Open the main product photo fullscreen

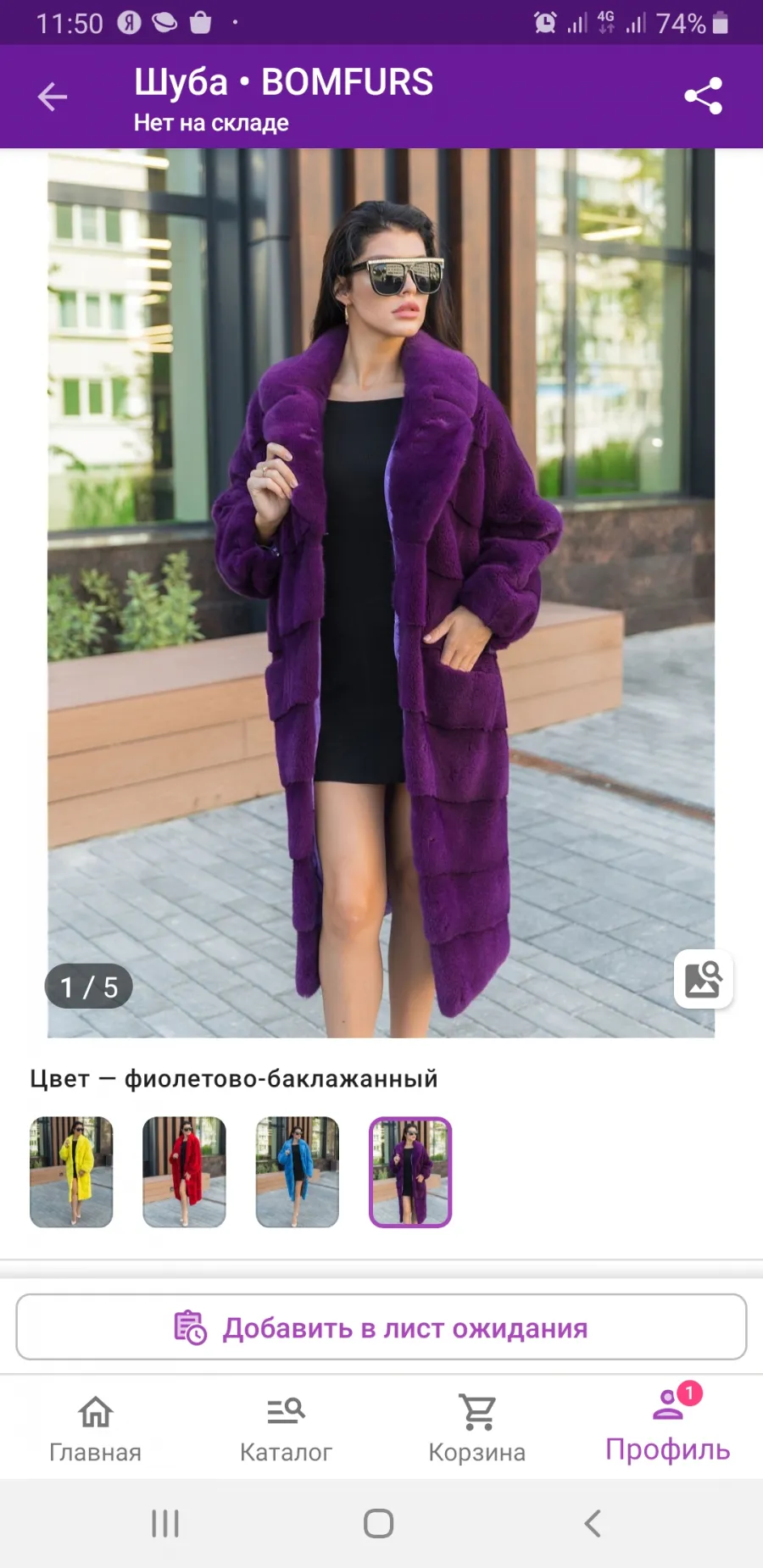[381, 593]
